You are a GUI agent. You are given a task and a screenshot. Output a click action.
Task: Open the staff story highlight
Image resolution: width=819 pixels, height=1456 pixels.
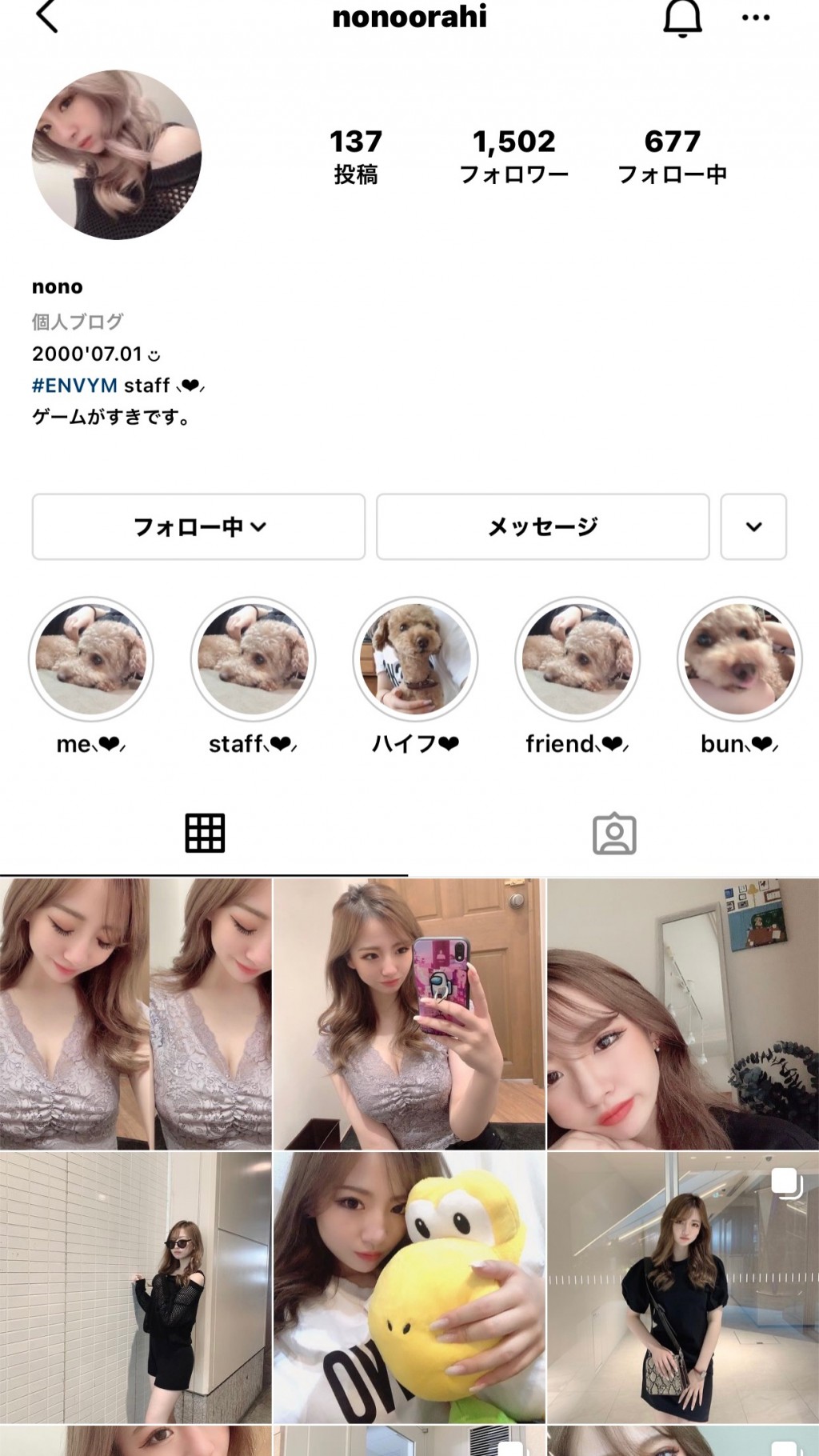[x=253, y=659]
